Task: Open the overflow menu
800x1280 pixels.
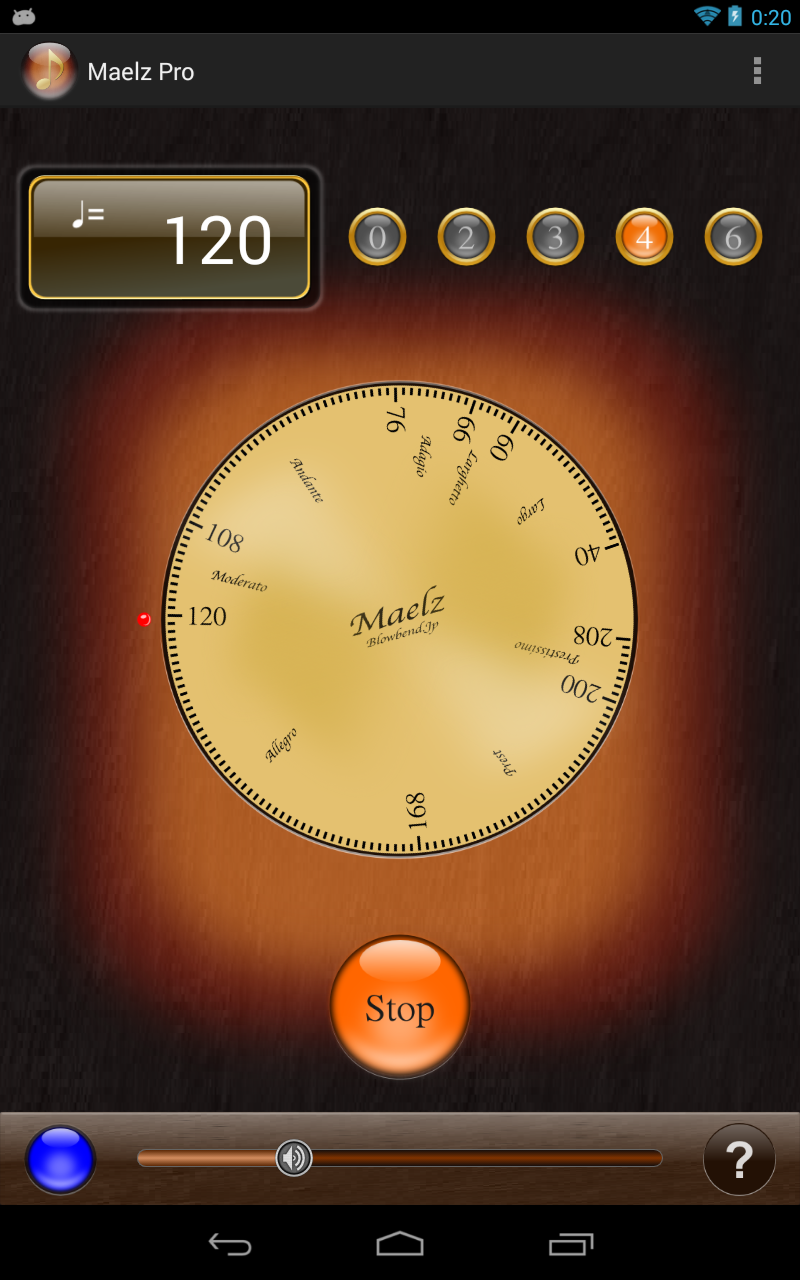Action: click(757, 71)
